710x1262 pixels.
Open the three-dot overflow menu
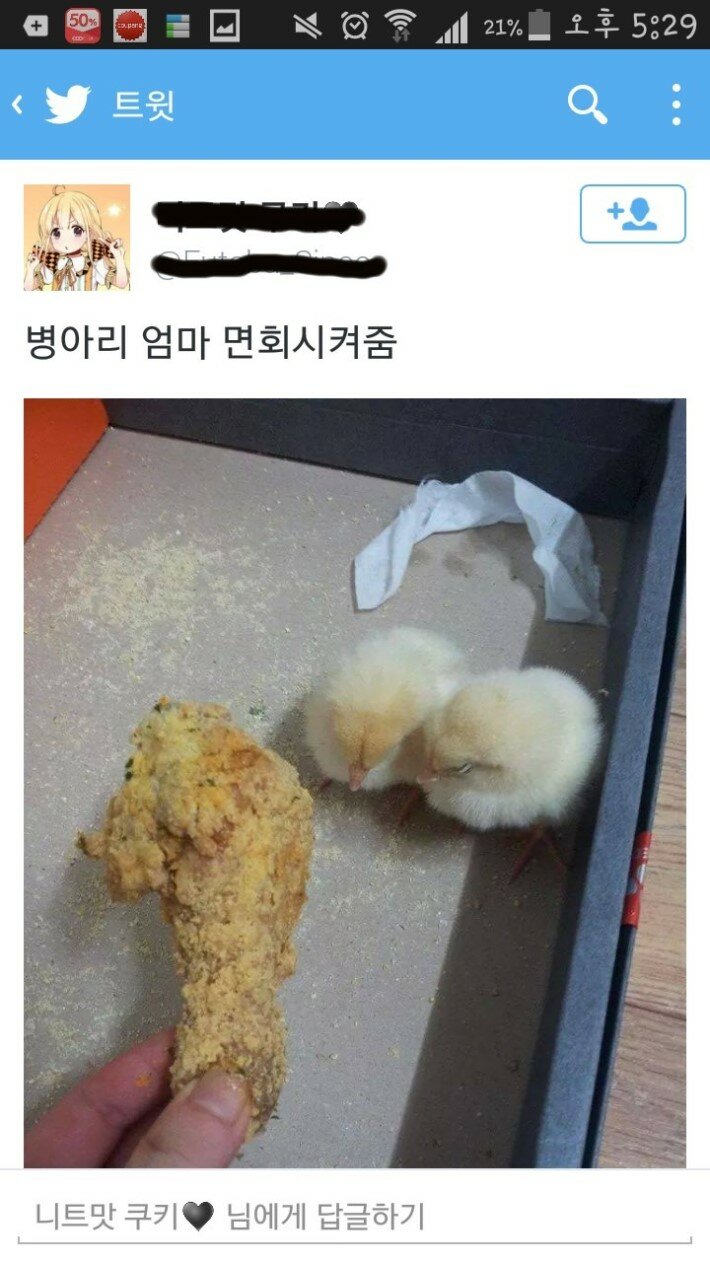point(676,104)
